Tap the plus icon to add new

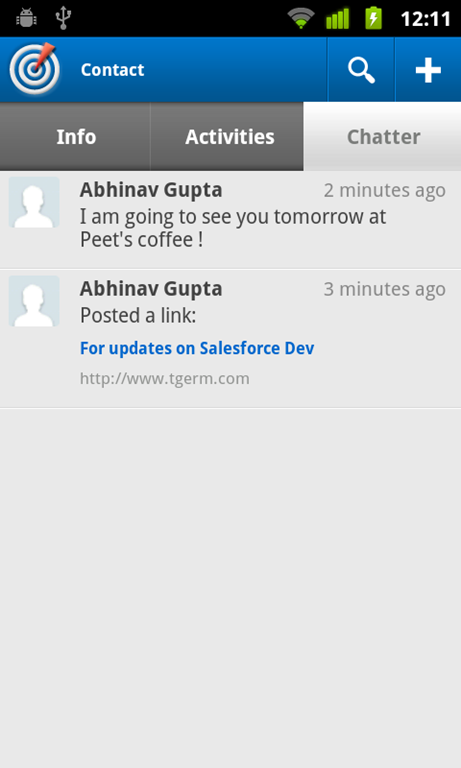pos(428,70)
